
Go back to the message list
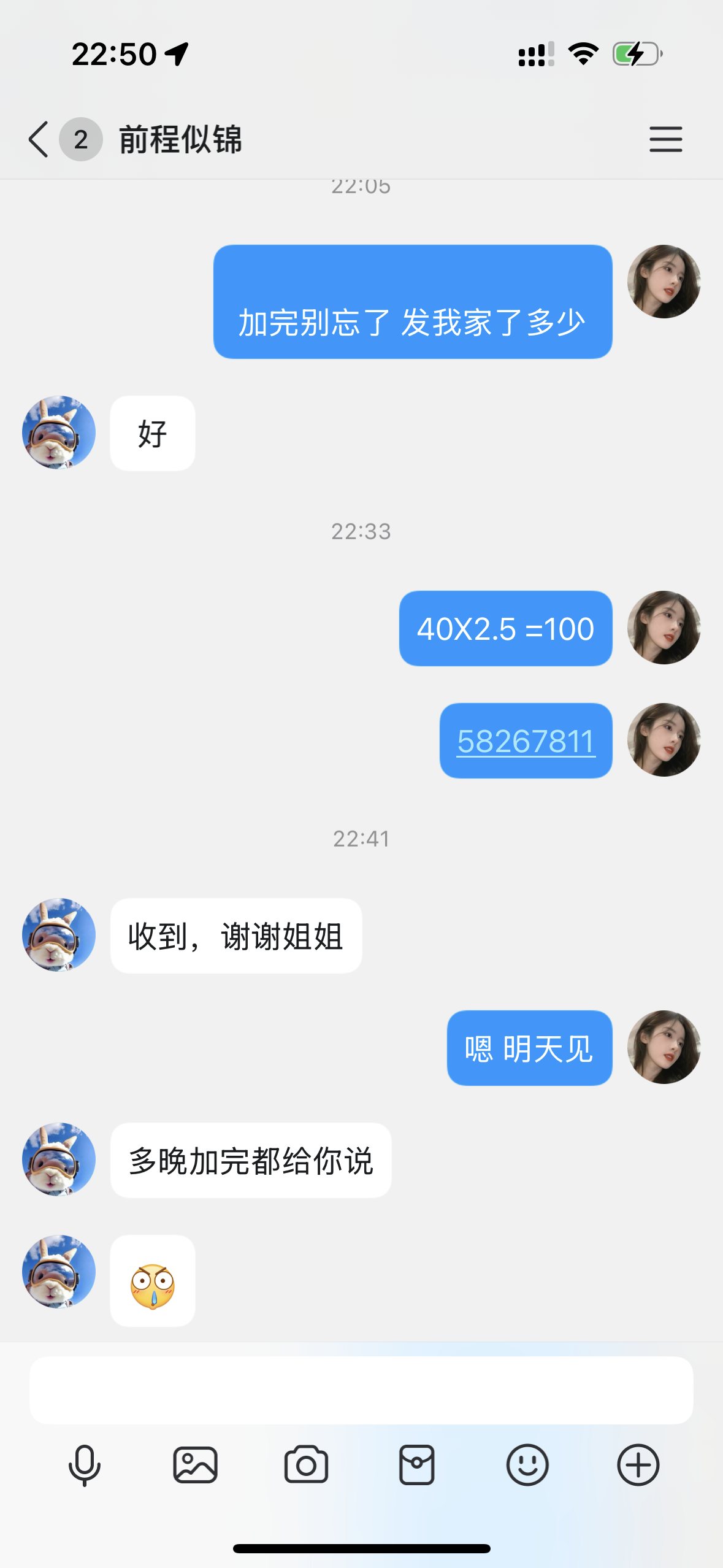(39, 139)
